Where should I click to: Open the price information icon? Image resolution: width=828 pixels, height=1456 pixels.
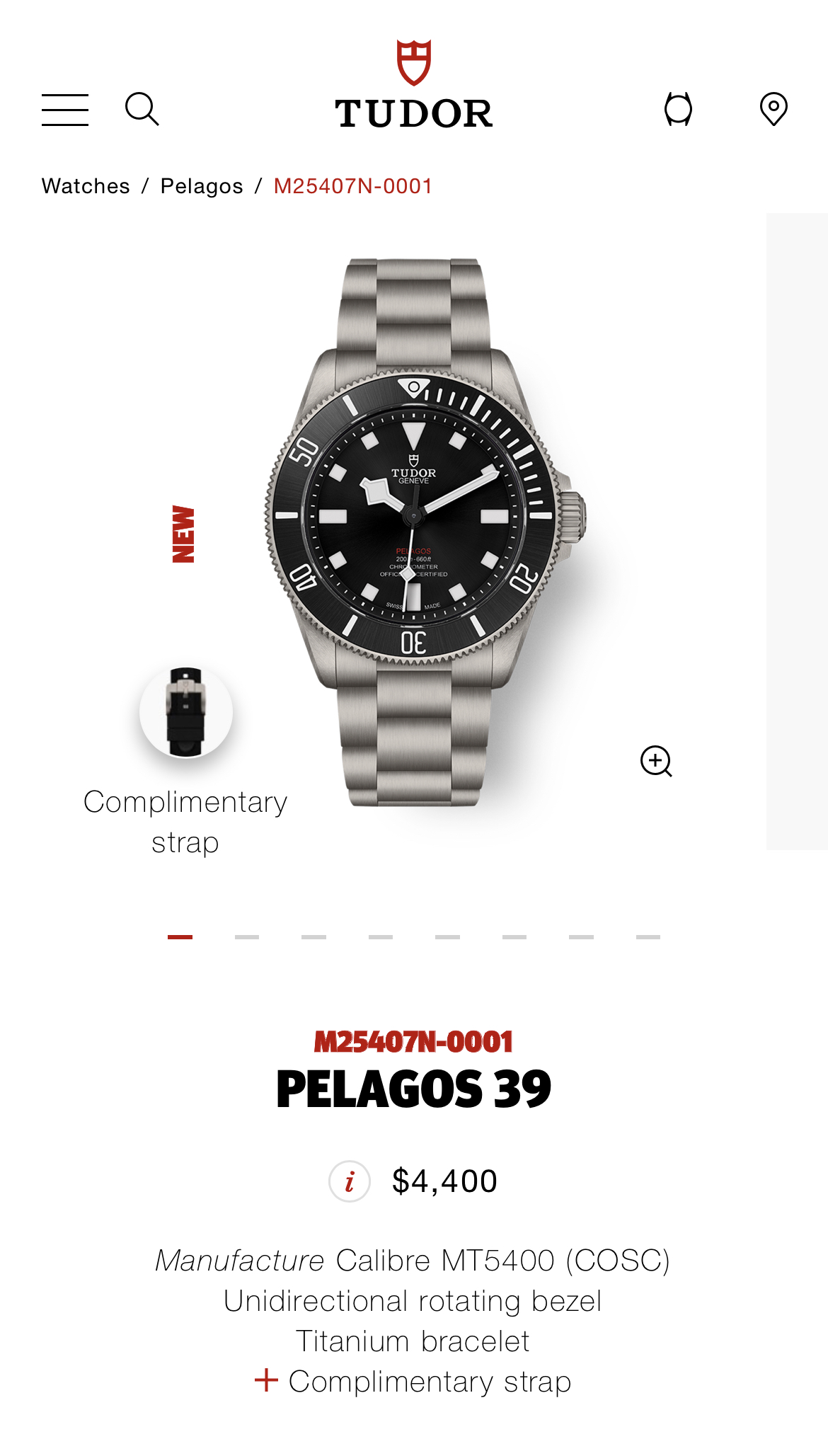350,1181
